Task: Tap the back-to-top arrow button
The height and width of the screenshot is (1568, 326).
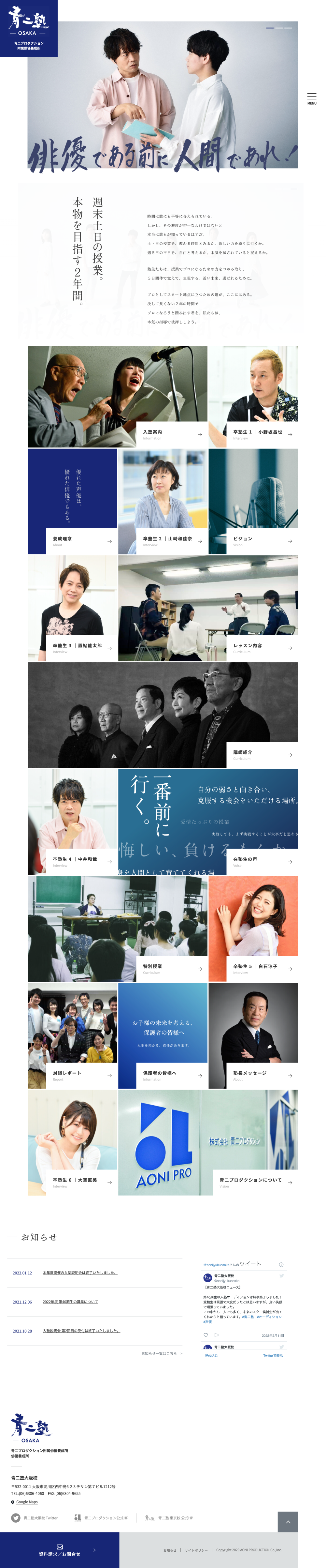Action: click(288, 1522)
